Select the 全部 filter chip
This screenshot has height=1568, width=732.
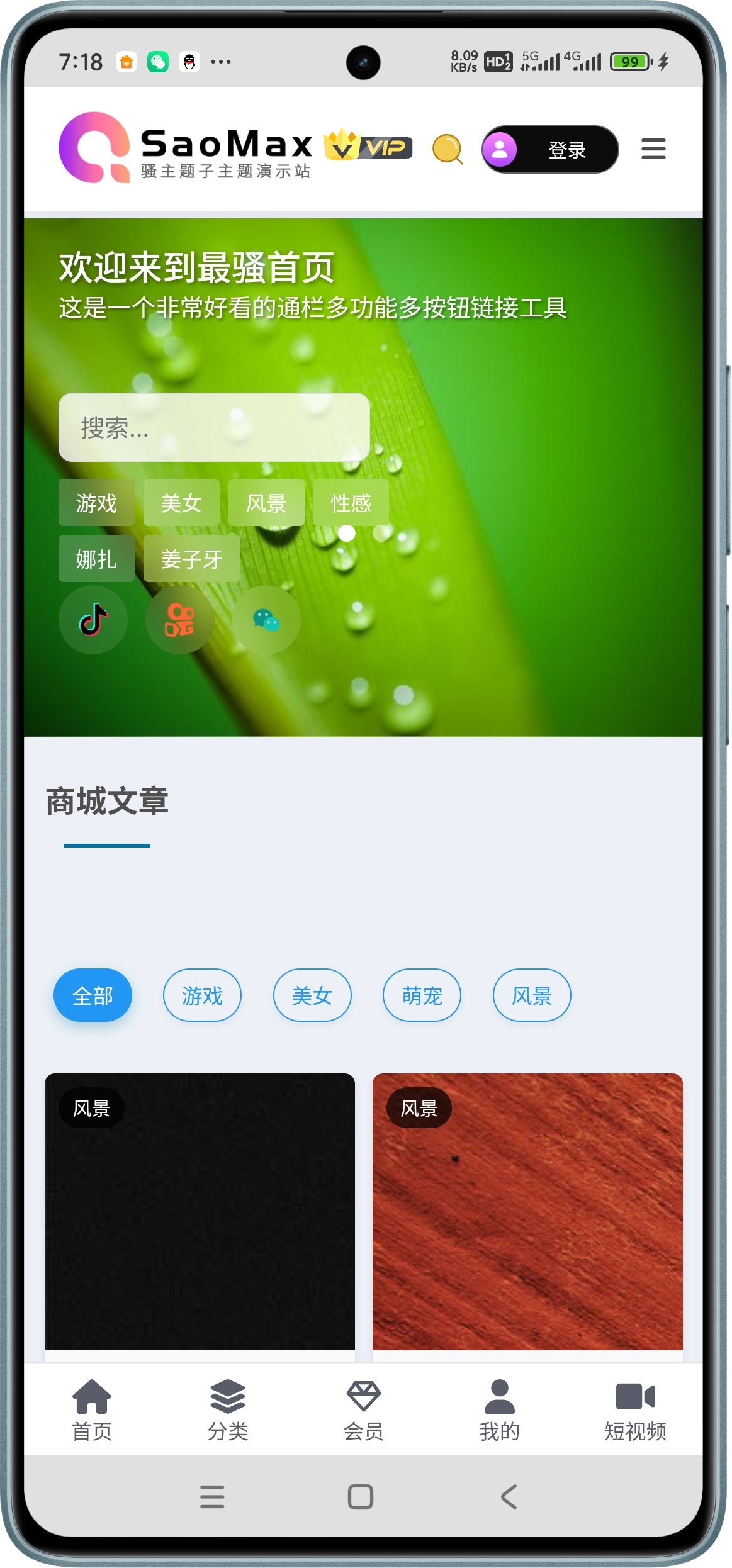coord(93,995)
